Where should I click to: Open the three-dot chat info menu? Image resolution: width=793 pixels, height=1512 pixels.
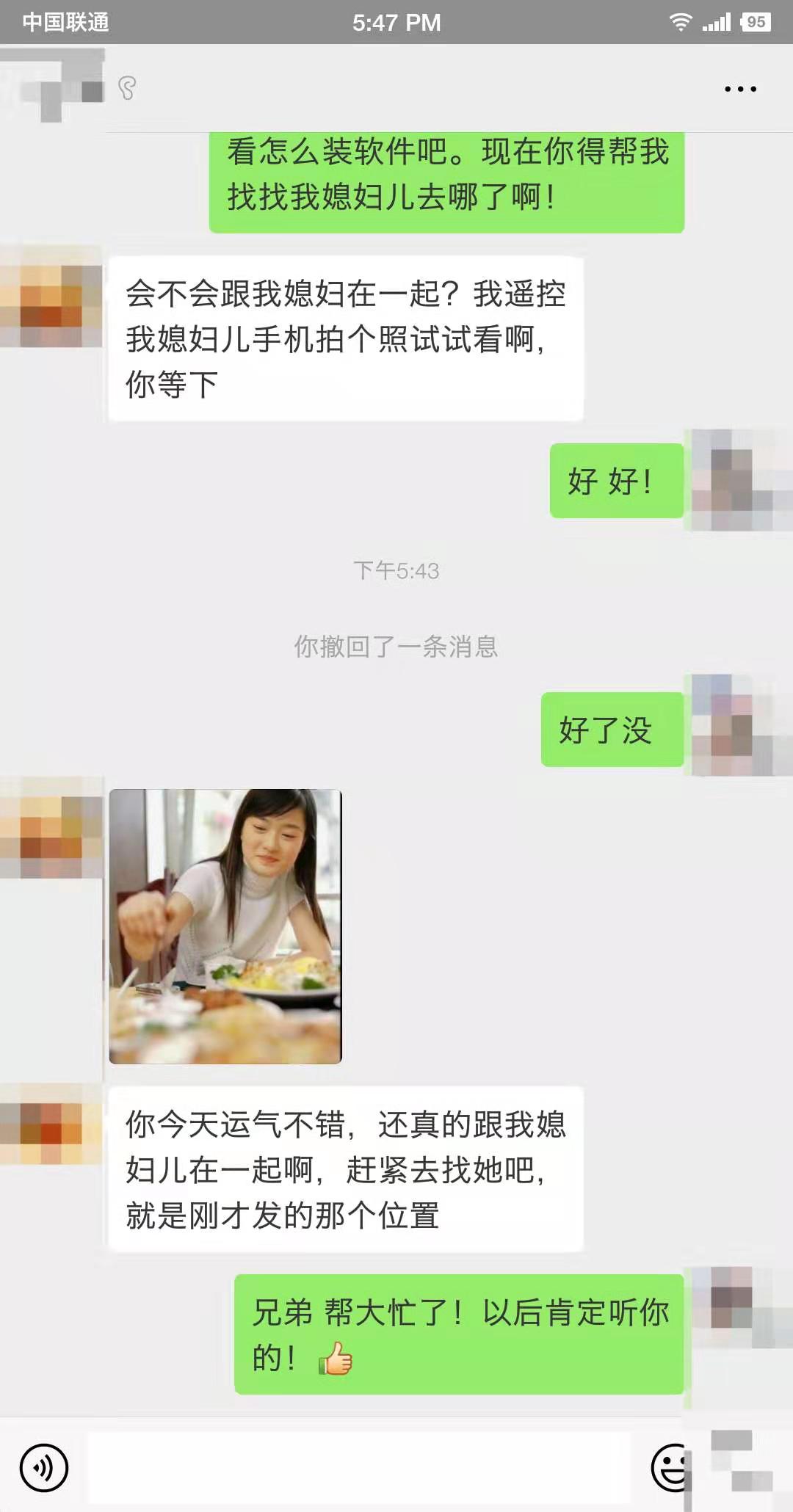pos(740,89)
